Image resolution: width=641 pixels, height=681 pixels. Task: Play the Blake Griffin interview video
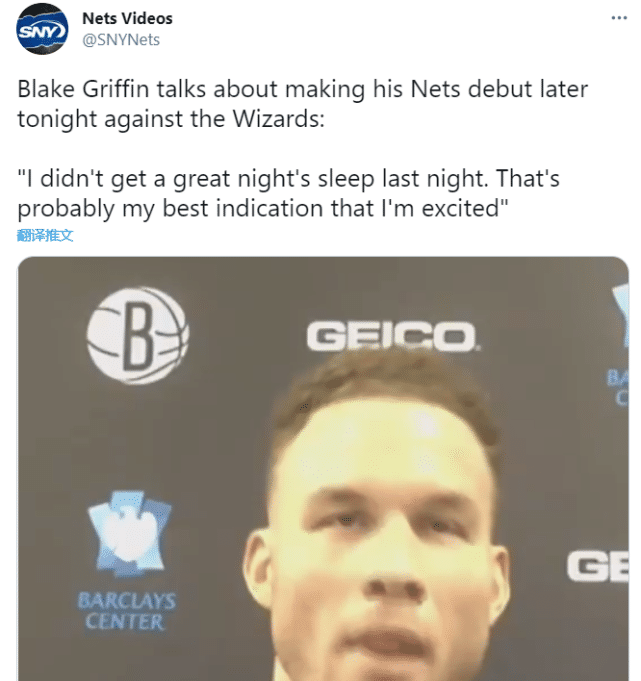pyautogui.click(x=324, y=468)
